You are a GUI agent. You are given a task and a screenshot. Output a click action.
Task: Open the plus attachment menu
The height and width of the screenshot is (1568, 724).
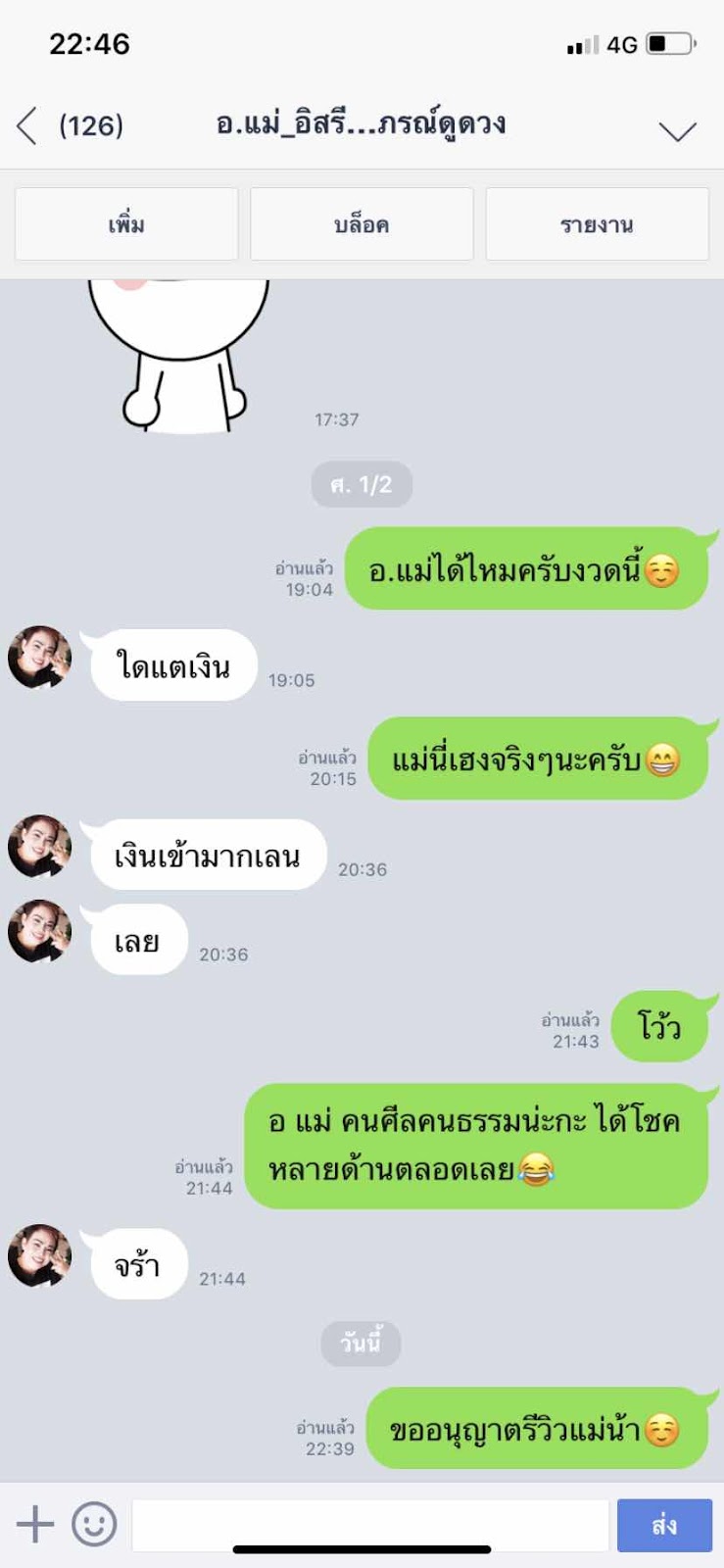point(35,1524)
